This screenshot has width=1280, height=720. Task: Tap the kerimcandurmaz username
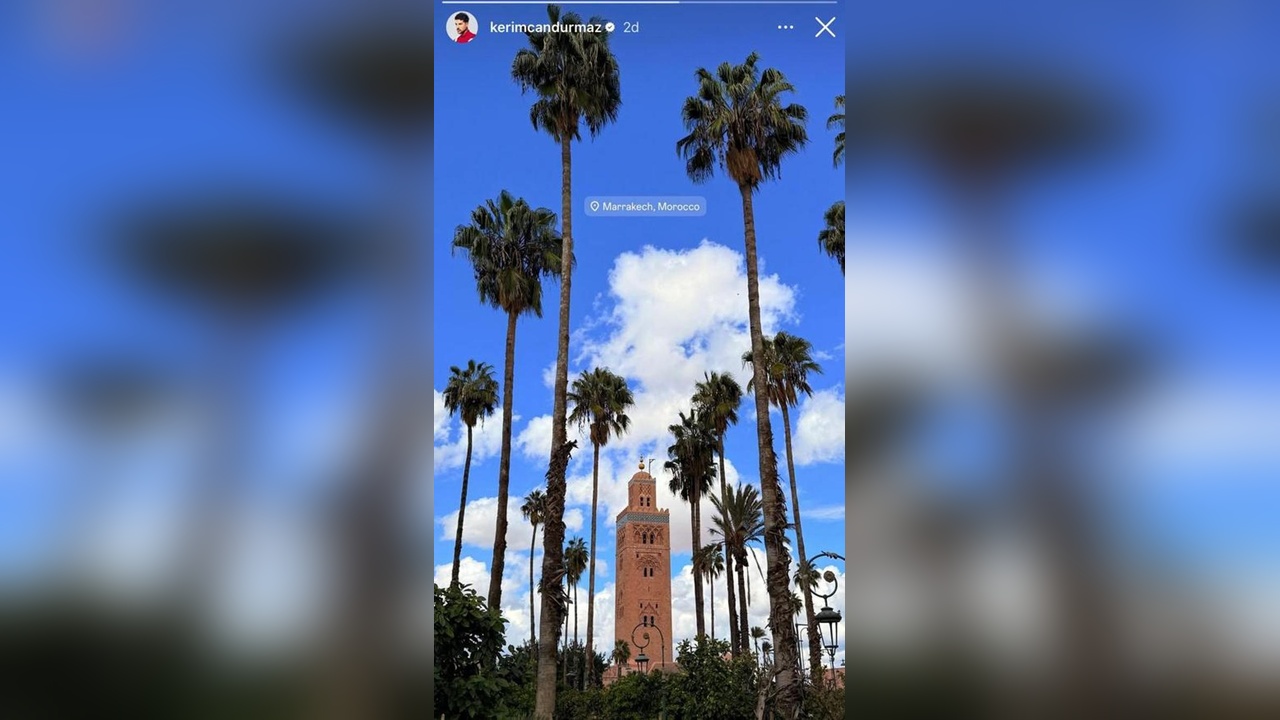[545, 27]
